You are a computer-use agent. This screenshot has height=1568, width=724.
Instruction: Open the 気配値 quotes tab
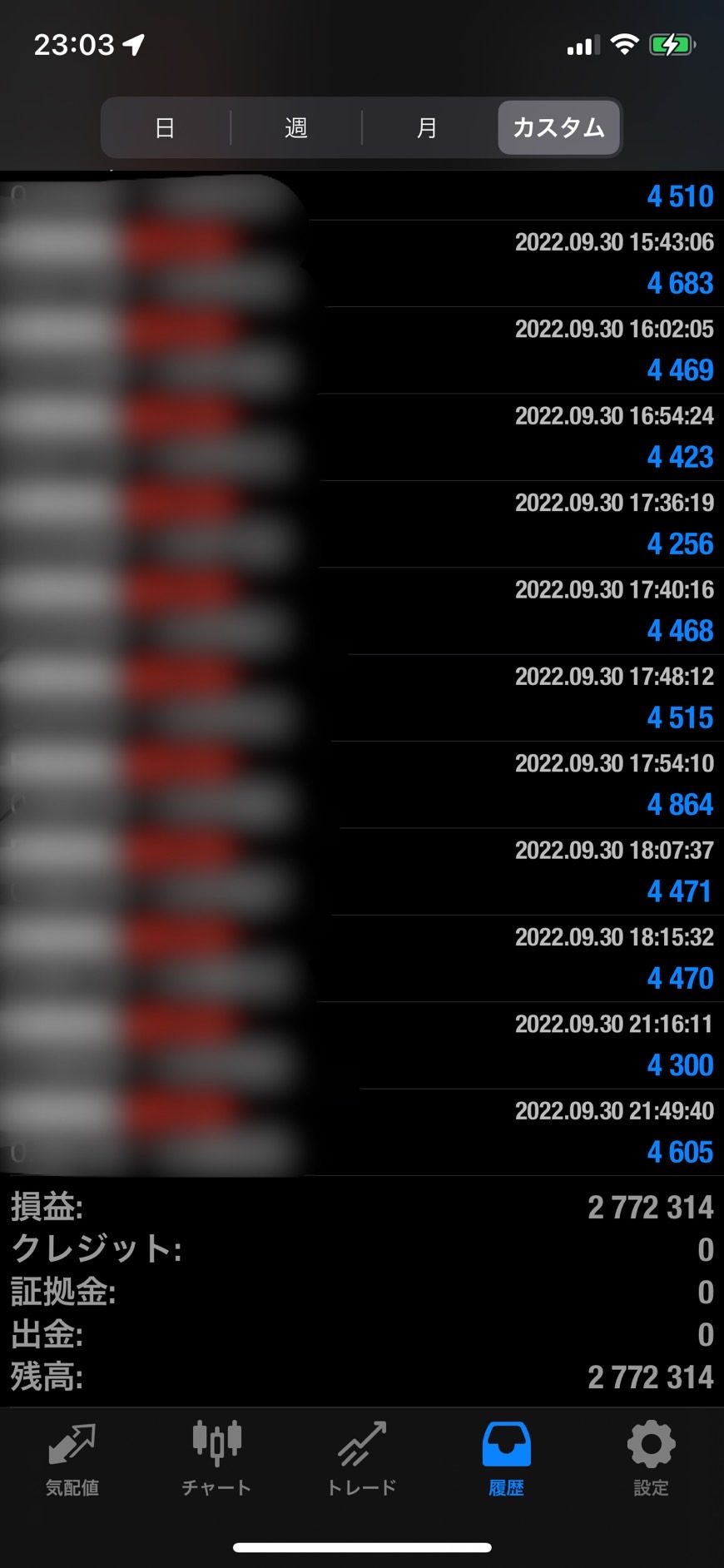72,1460
